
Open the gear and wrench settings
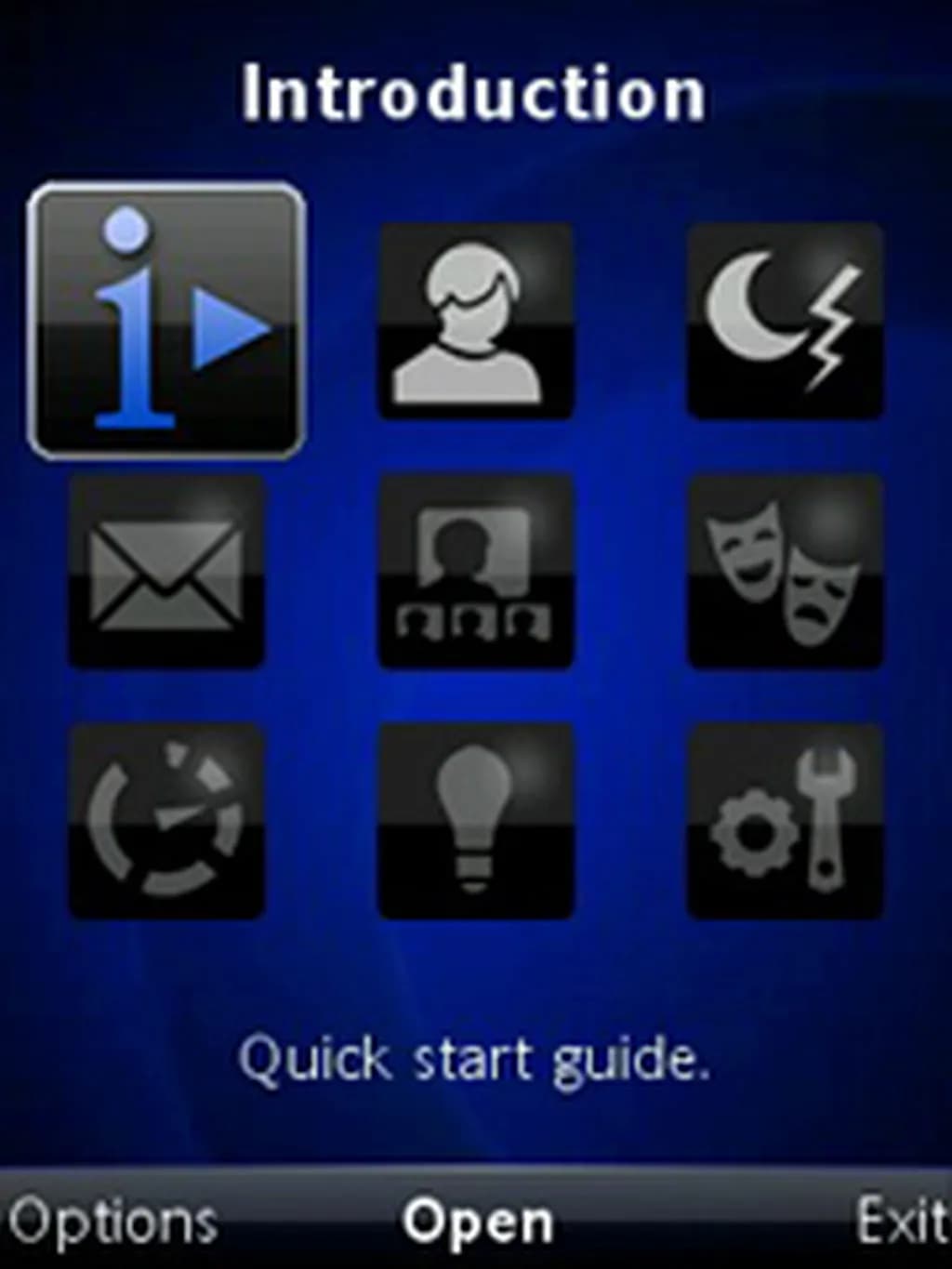[785, 821]
